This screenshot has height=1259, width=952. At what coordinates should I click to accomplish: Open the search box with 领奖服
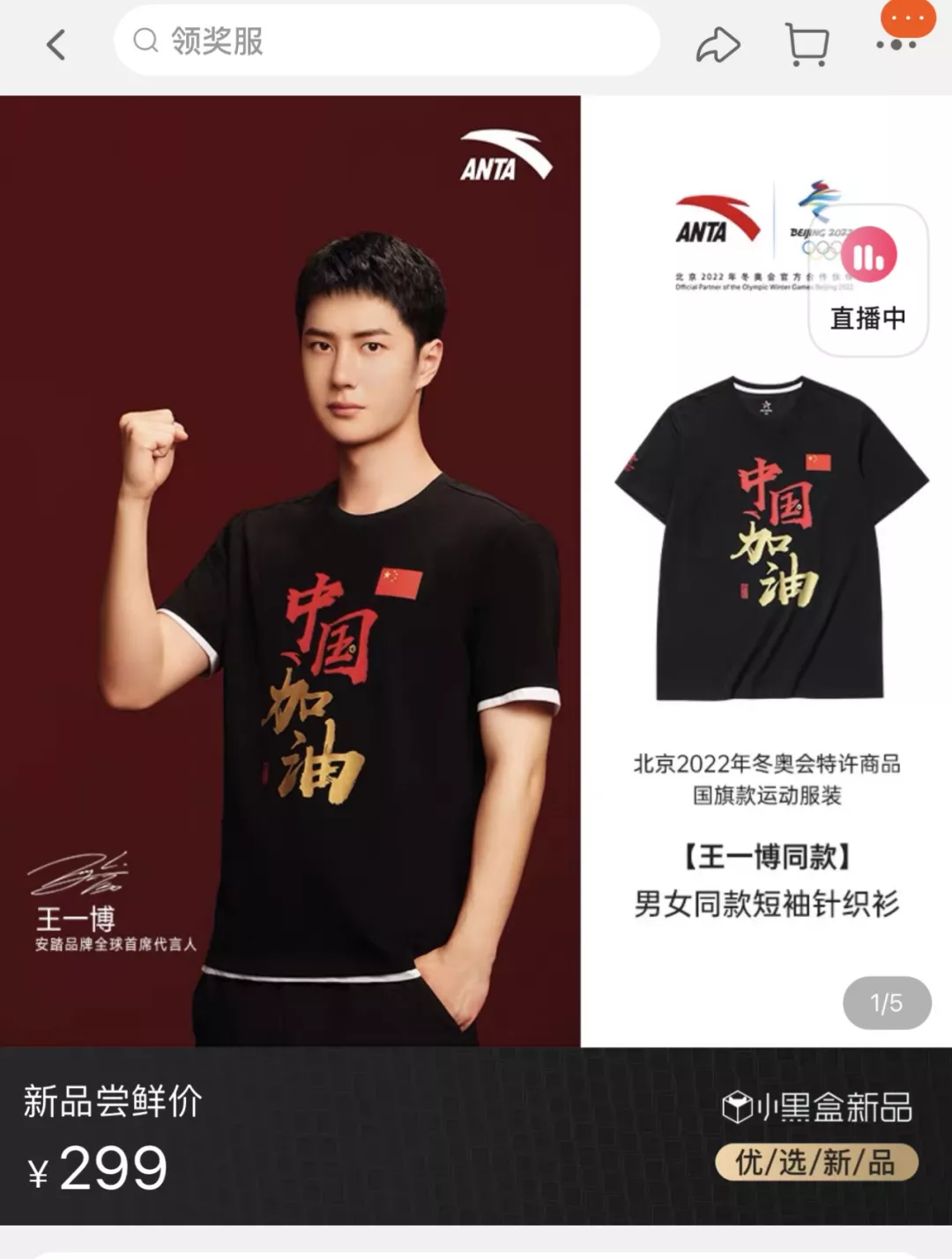coord(388,41)
